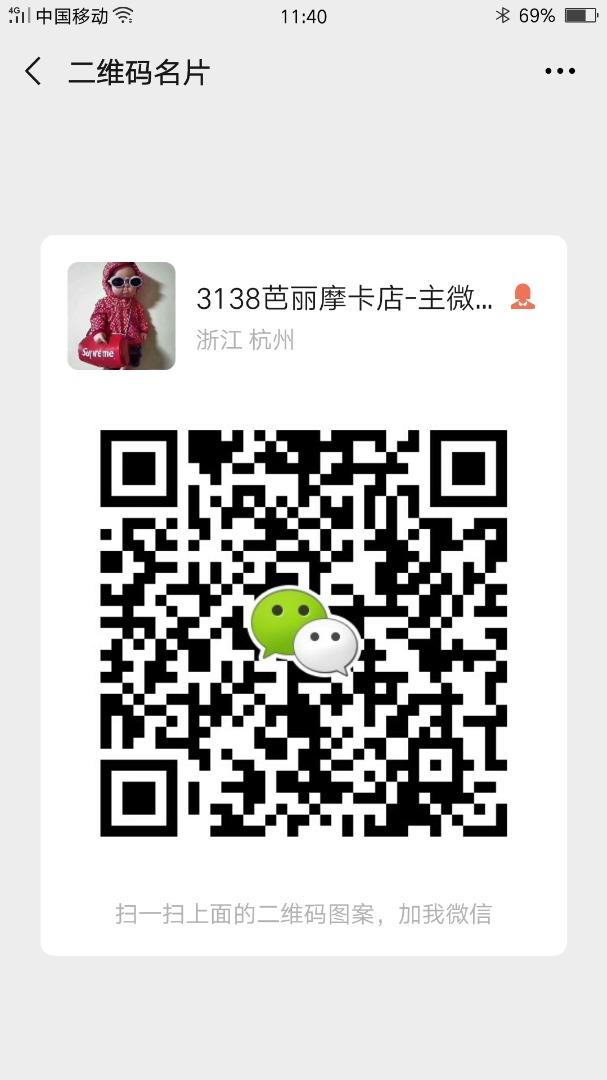Open the three-dot overflow menu

[560, 71]
